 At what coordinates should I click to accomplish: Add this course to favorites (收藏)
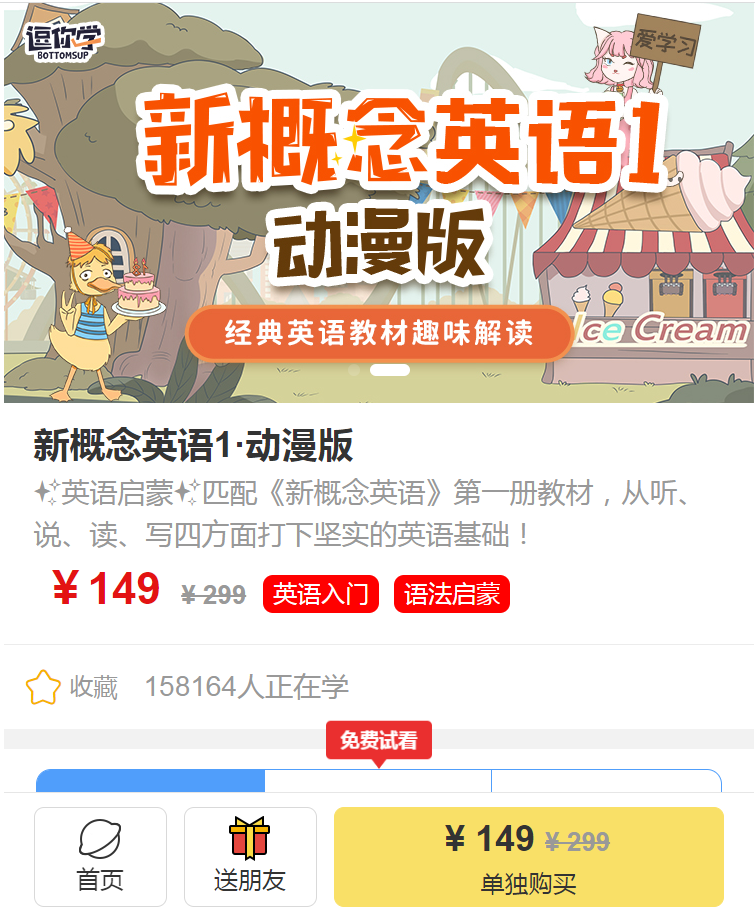(72, 687)
